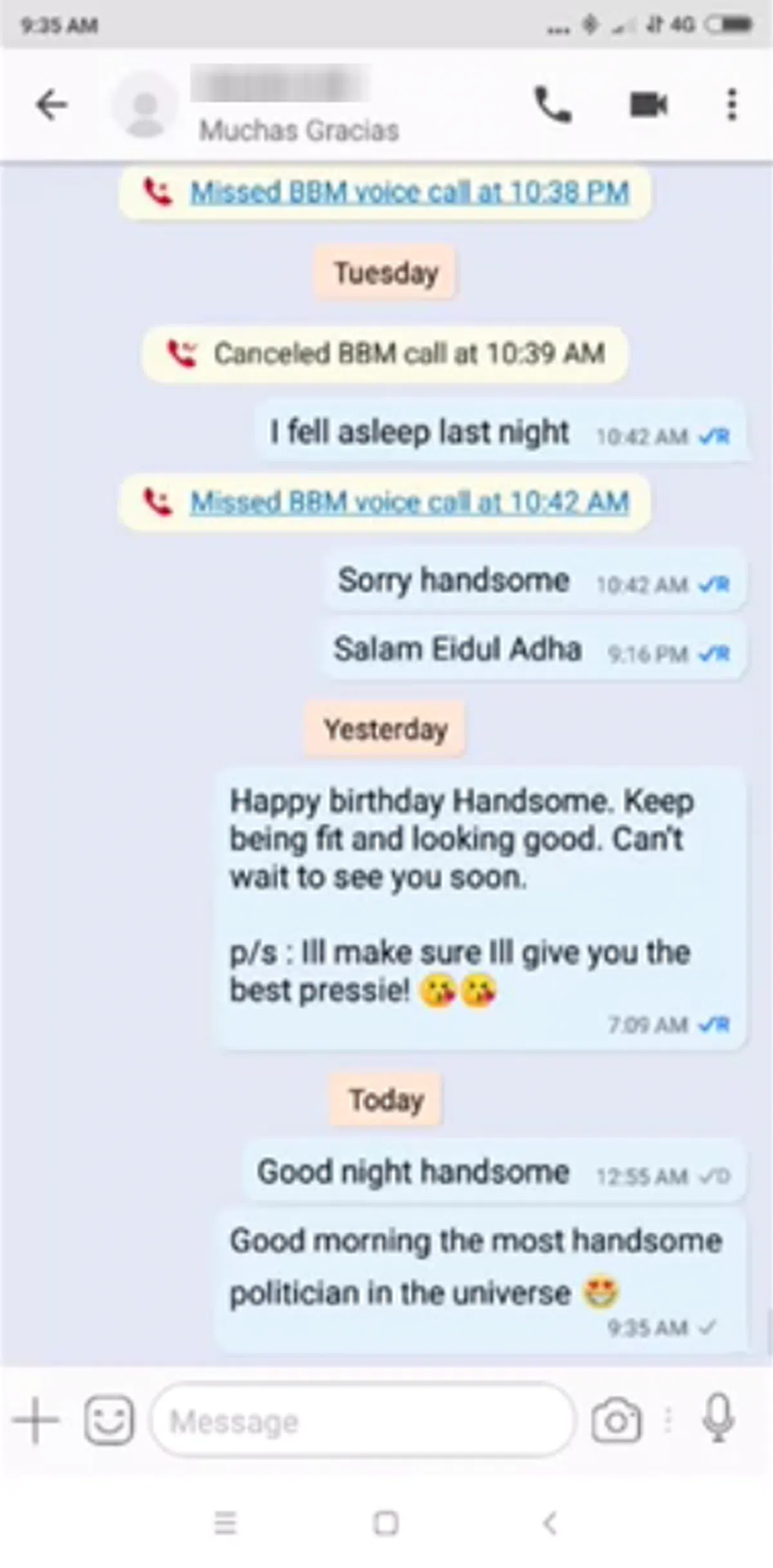Image resolution: width=773 pixels, height=1568 pixels.
Task: Focus the Message text field
Action: pyautogui.click(x=361, y=1421)
